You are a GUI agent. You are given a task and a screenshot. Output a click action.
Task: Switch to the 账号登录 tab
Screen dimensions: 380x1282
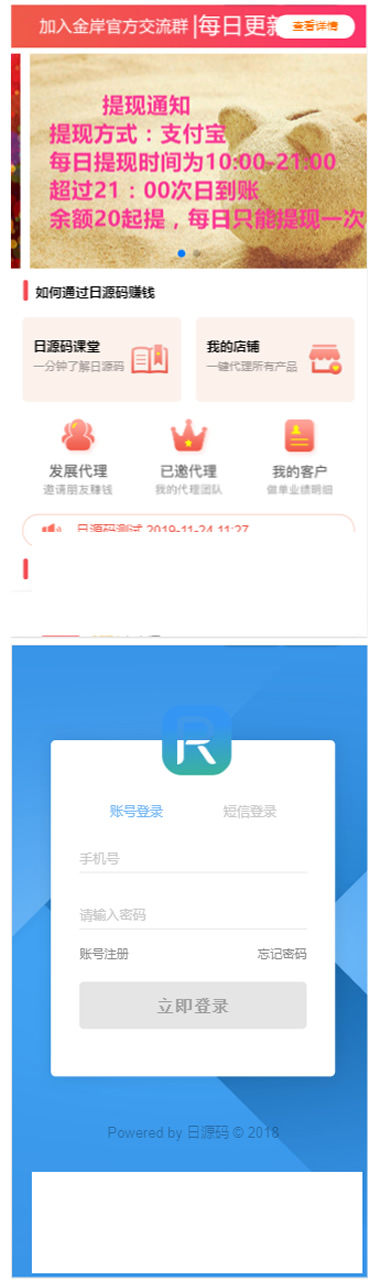click(x=136, y=811)
